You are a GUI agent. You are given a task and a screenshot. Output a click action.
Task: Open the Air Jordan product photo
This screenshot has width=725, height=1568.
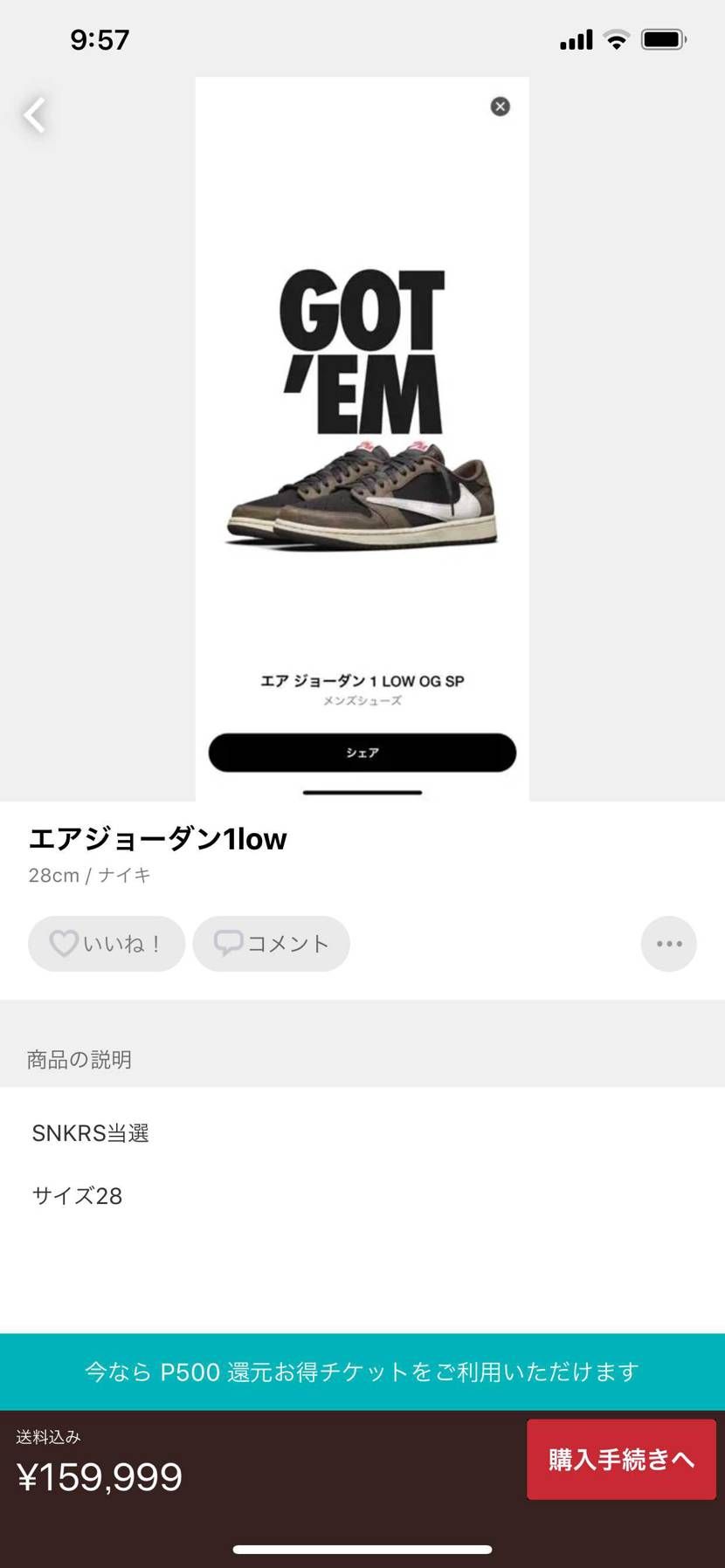pyautogui.click(x=362, y=437)
